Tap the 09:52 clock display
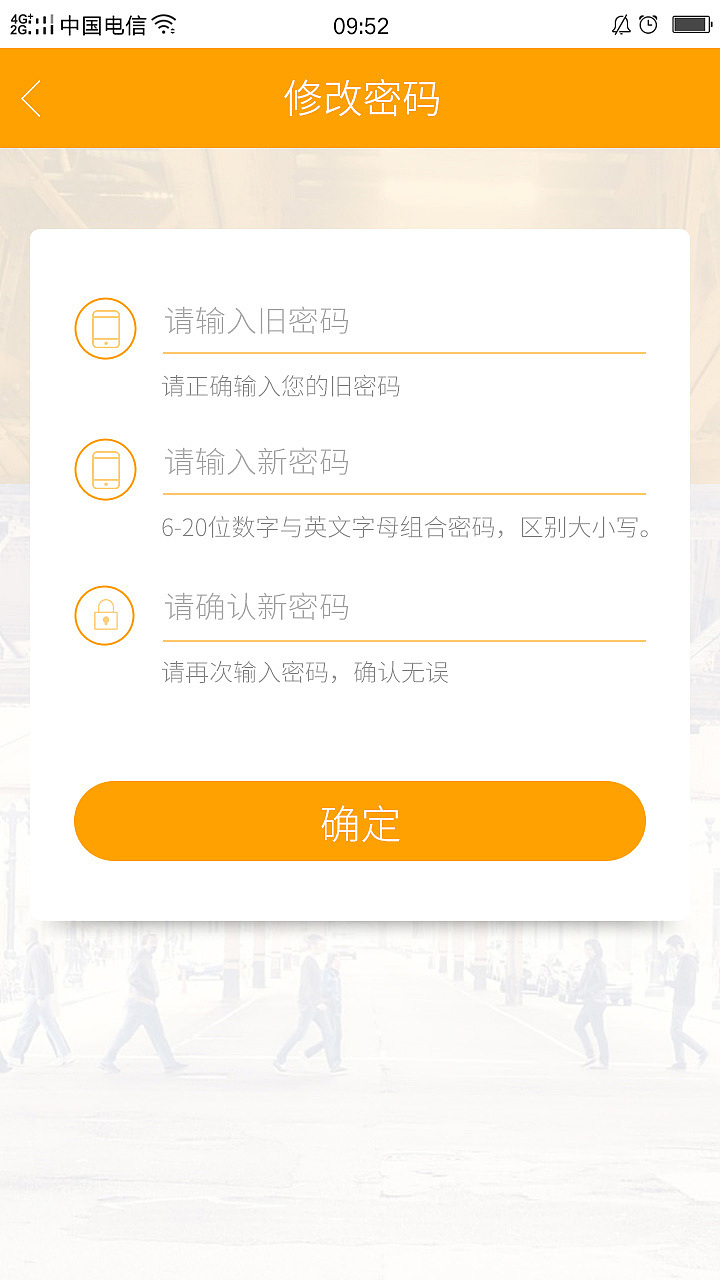This screenshot has height=1280, width=720. tap(360, 25)
